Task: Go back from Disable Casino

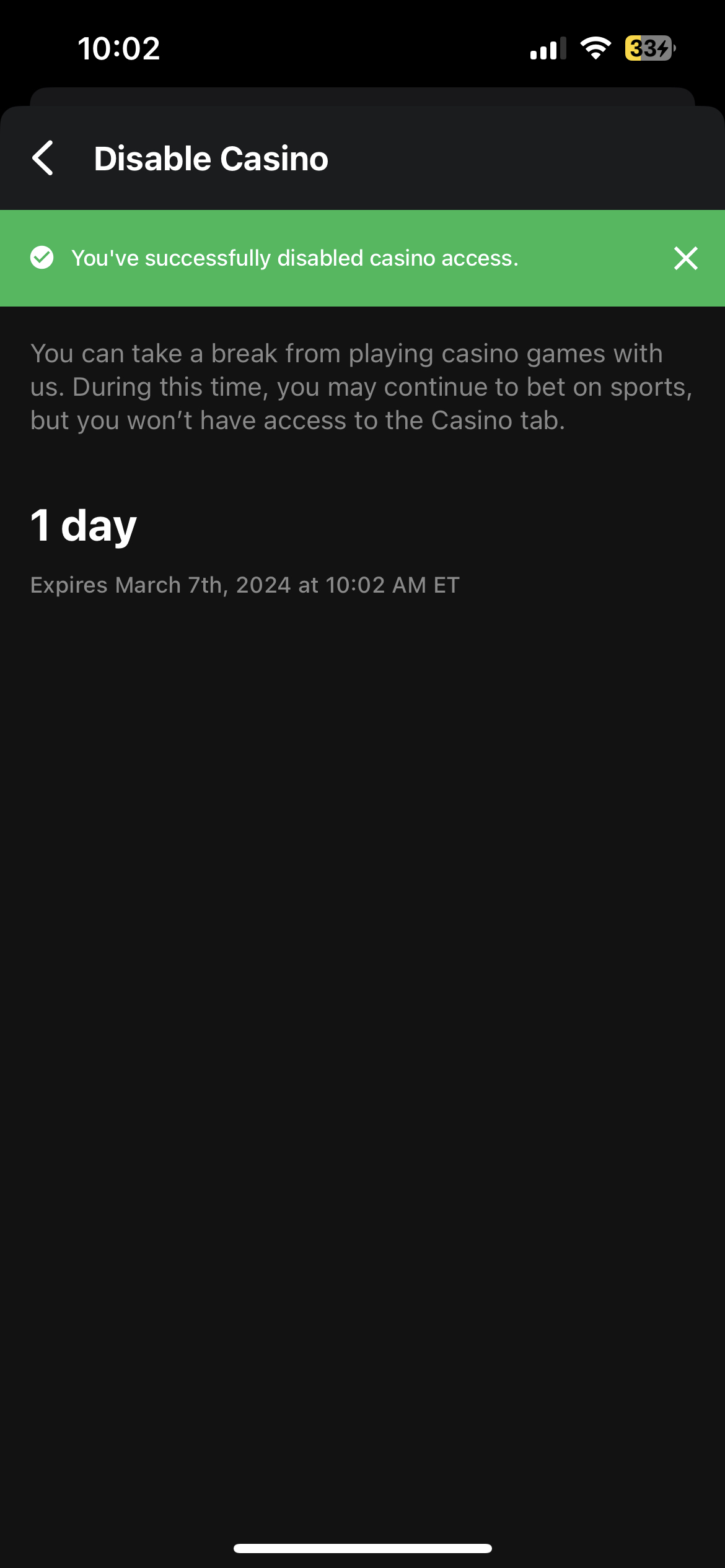Action: (43, 159)
